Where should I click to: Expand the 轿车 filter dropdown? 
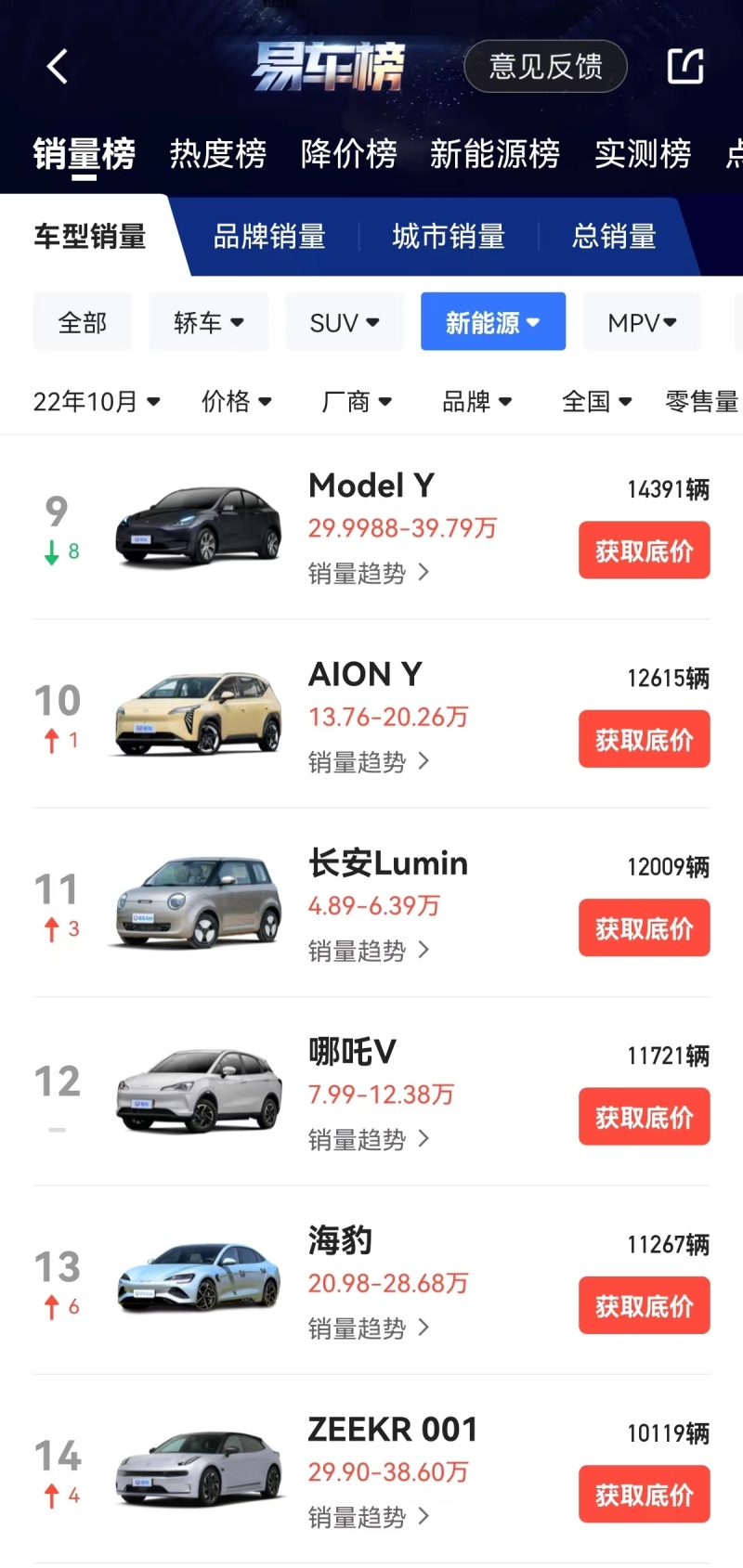coord(209,322)
